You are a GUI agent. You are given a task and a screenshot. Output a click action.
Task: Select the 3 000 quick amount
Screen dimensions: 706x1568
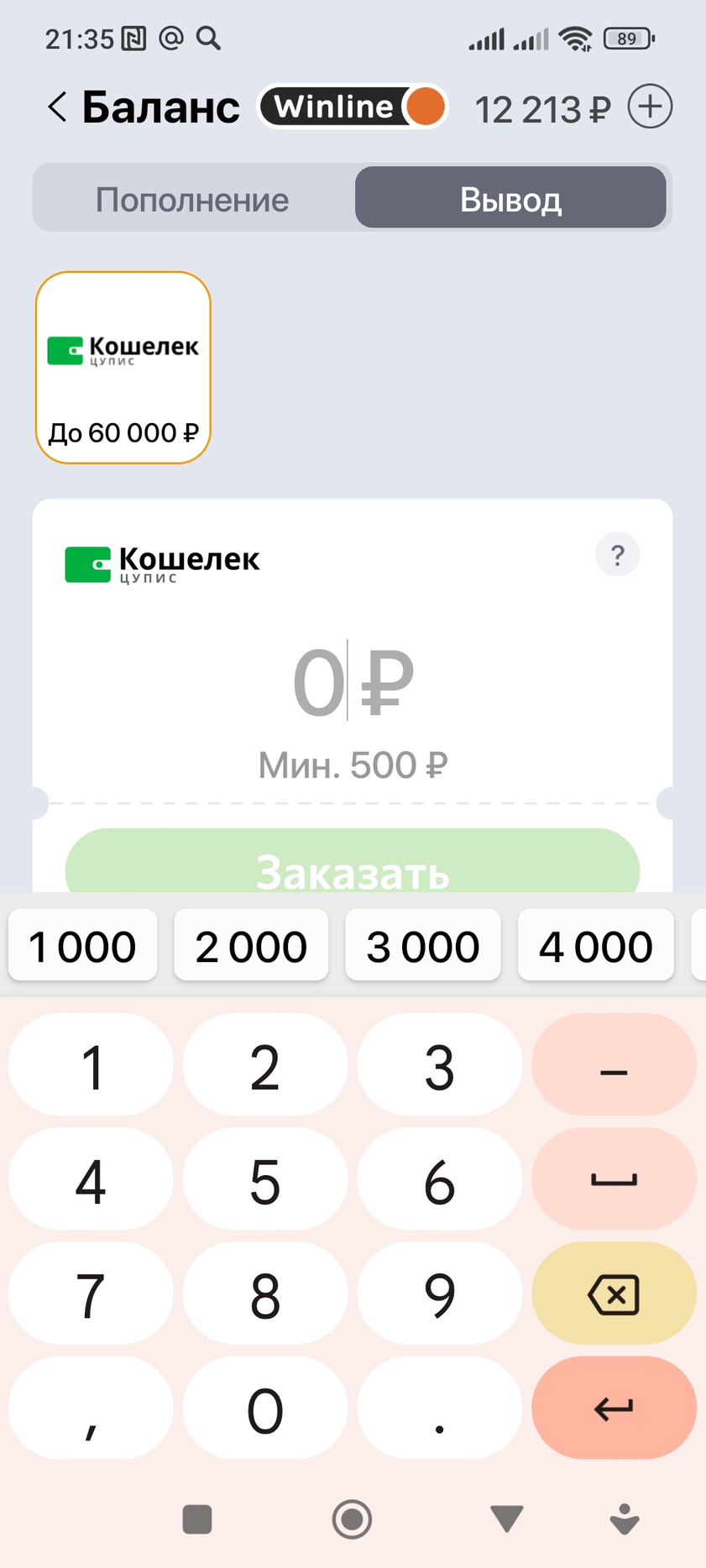click(423, 946)
